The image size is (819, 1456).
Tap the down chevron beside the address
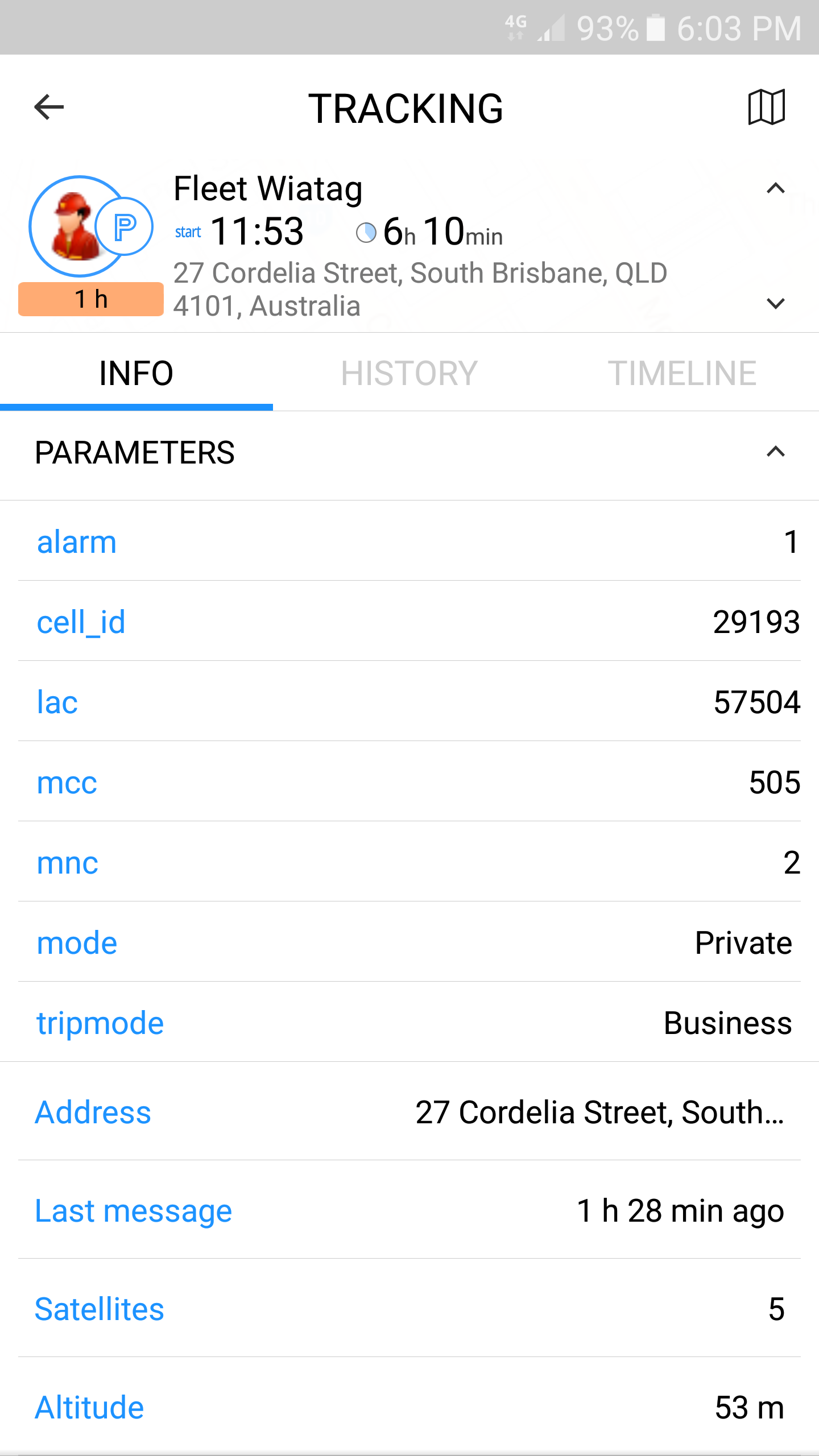(775, 304)
